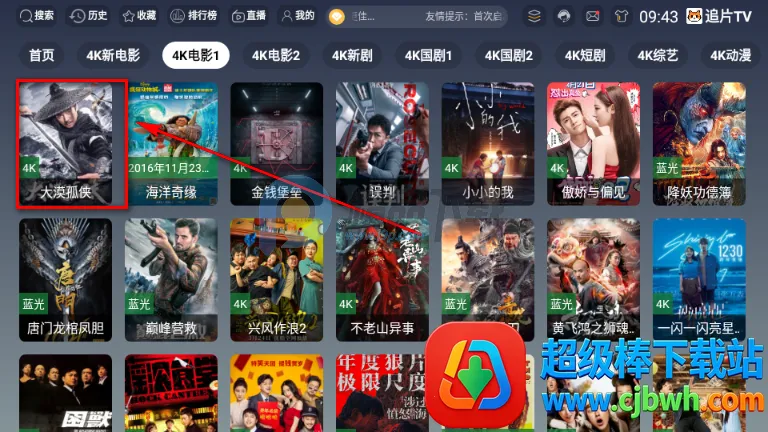Open the 排行榜 rankings
768x432 pixels.
tap(192, 17)
